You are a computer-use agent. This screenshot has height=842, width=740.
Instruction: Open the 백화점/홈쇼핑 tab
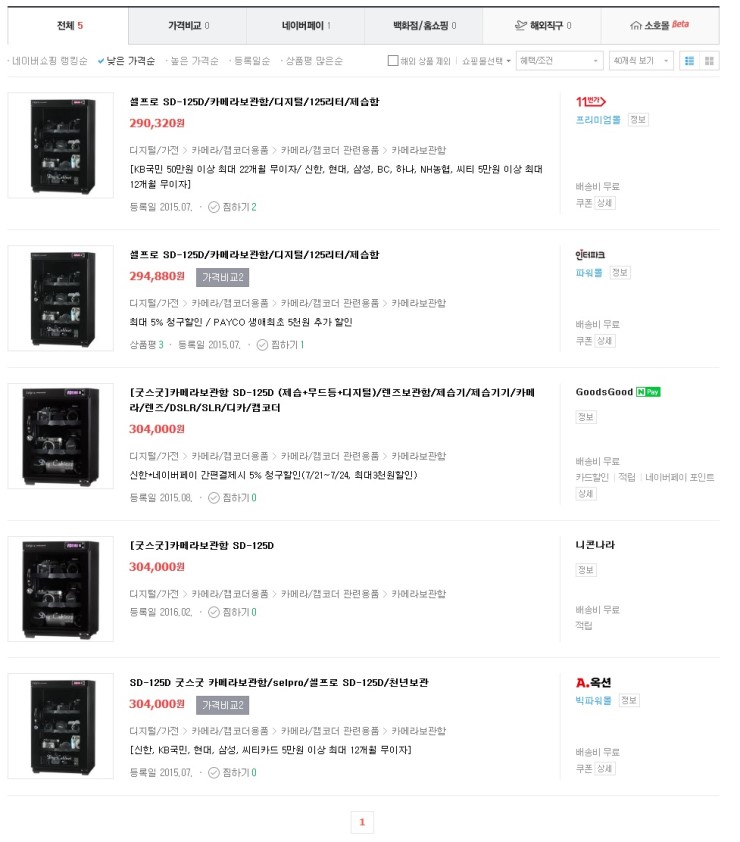(424, 25)
